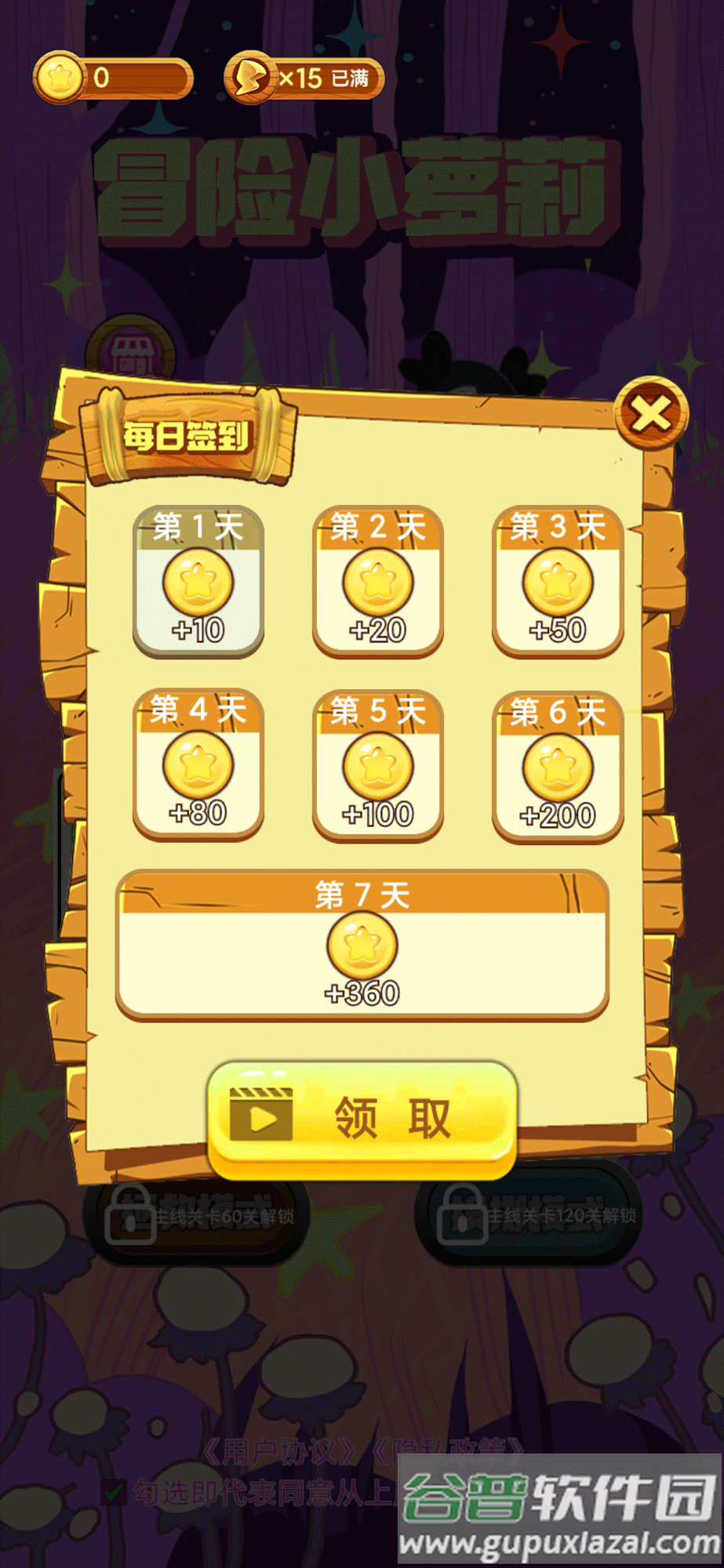Tap the star coin currency icon

pos(59,75)
